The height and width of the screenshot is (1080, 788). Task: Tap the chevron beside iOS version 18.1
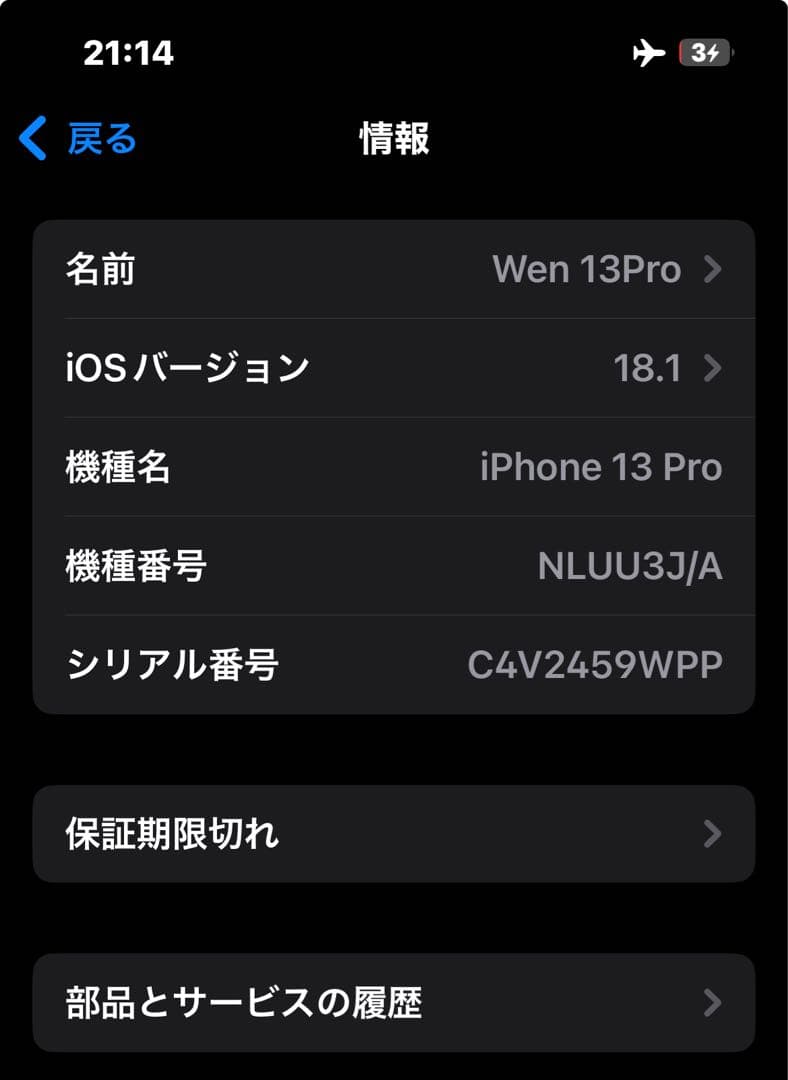pyautogui.click(x=712, y=369)
